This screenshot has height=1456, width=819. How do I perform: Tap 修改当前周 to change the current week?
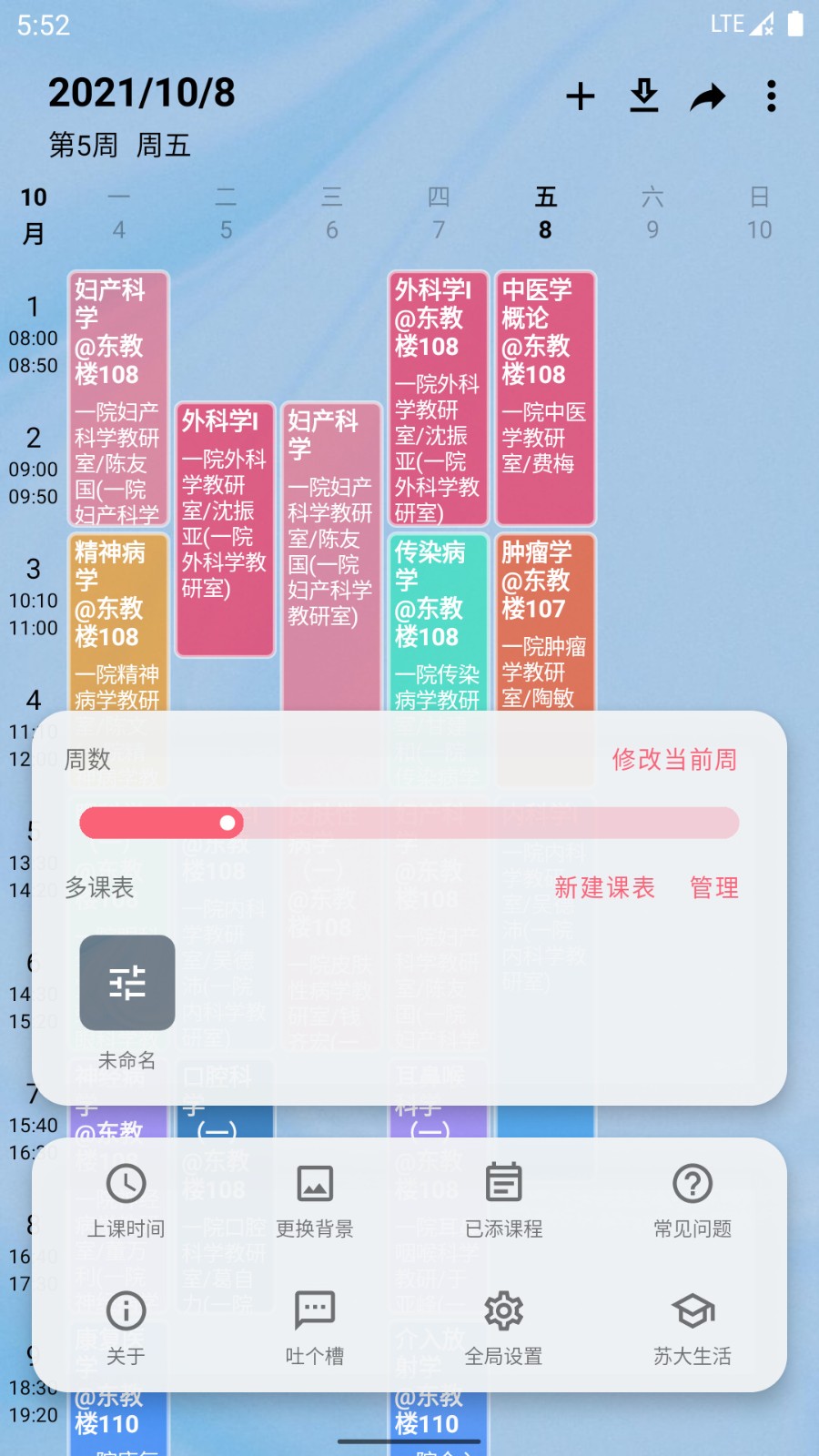(674, 759)
